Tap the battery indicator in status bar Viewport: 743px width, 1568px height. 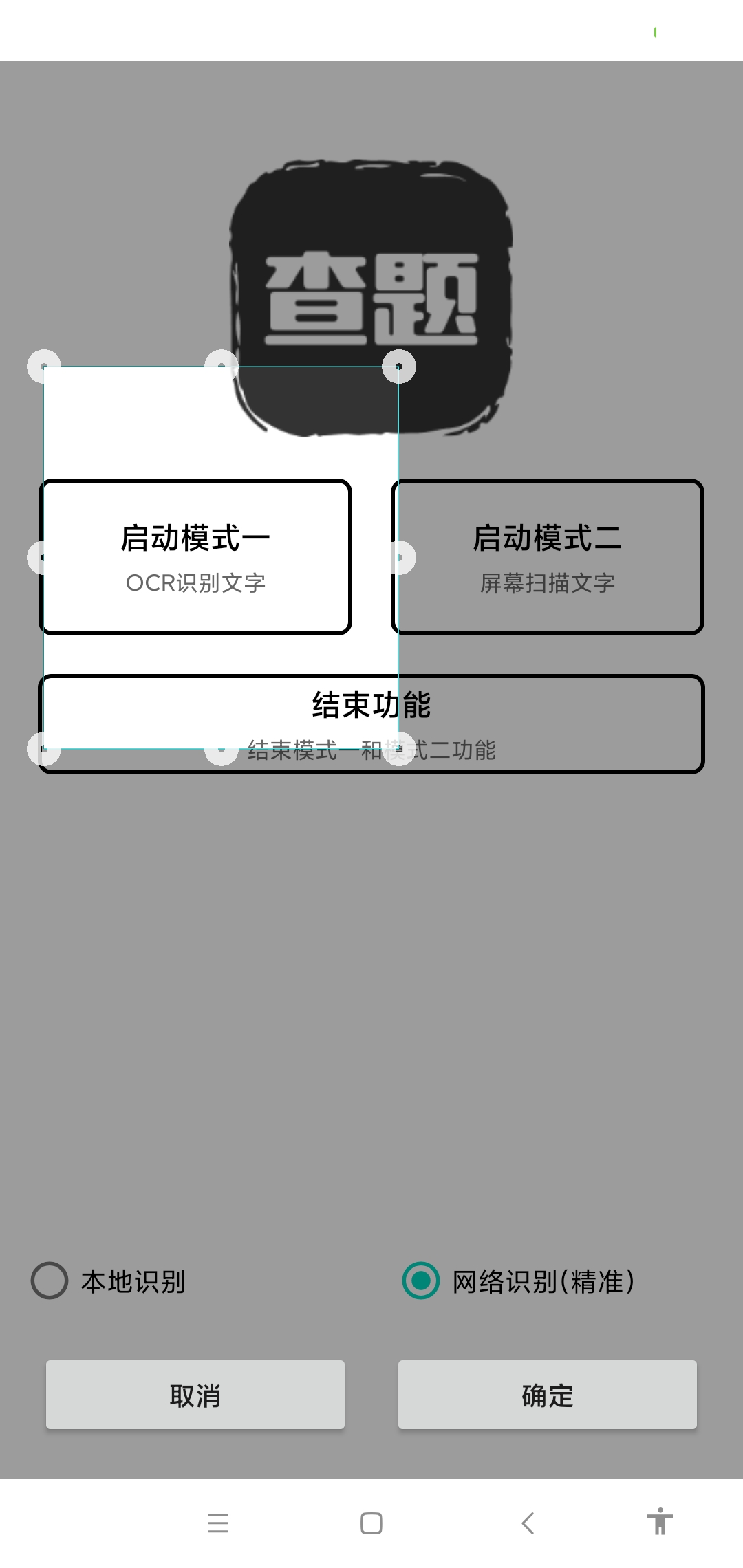(656, 31)
